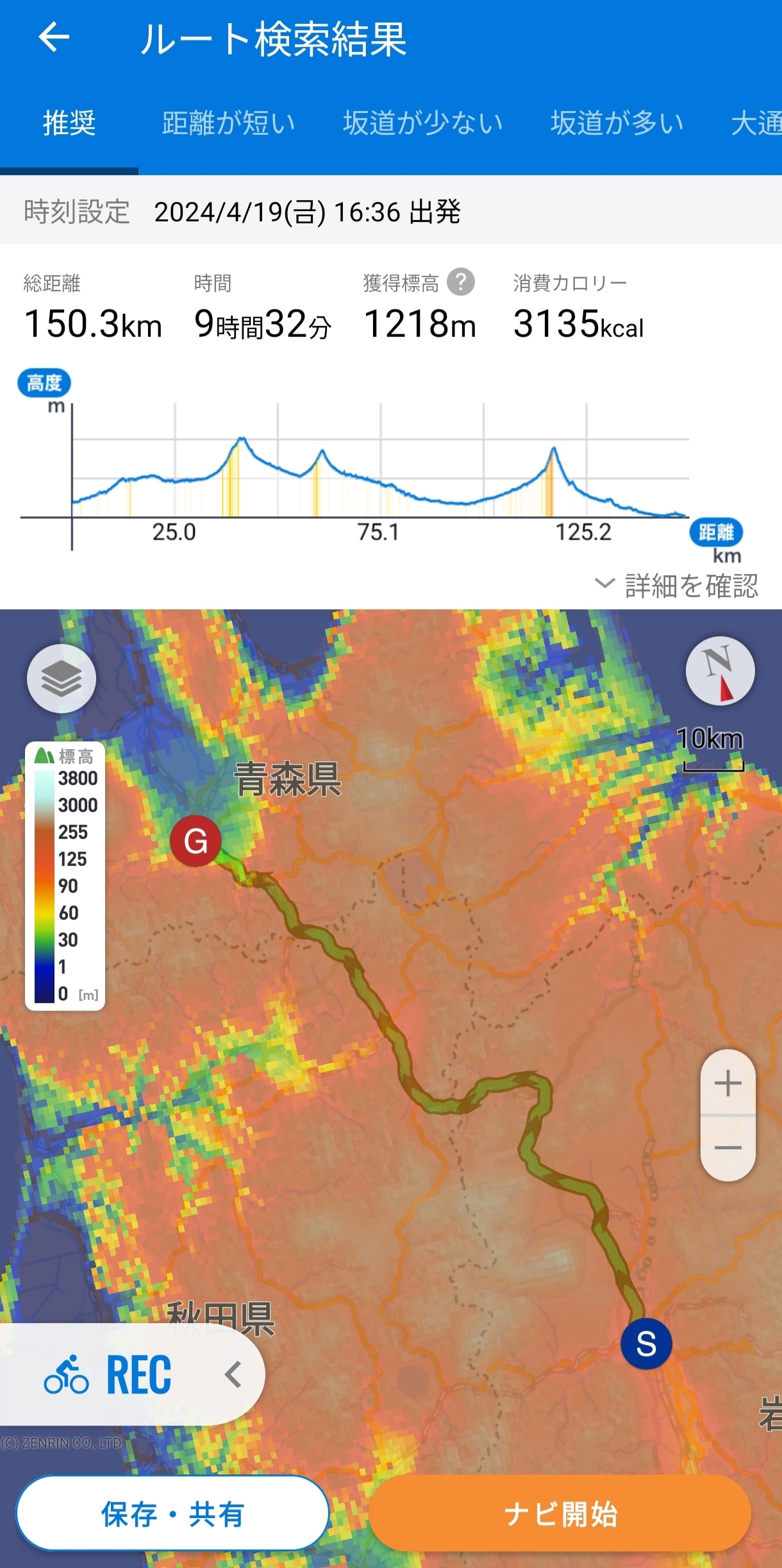Start REC ride recording
The image size is (782, 1568).
pos(109,1375)
